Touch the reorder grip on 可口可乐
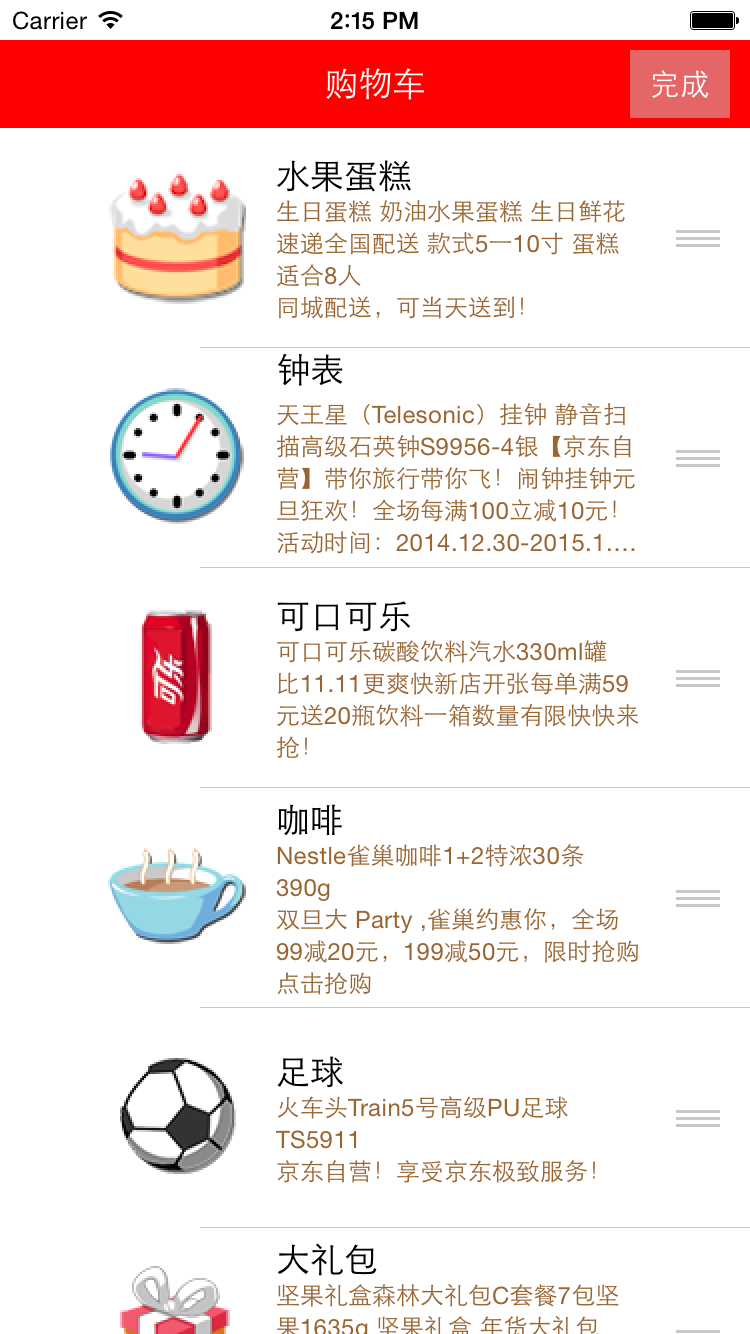Image resolution: width=750 pixels, height=1334 pixels. 697,678
